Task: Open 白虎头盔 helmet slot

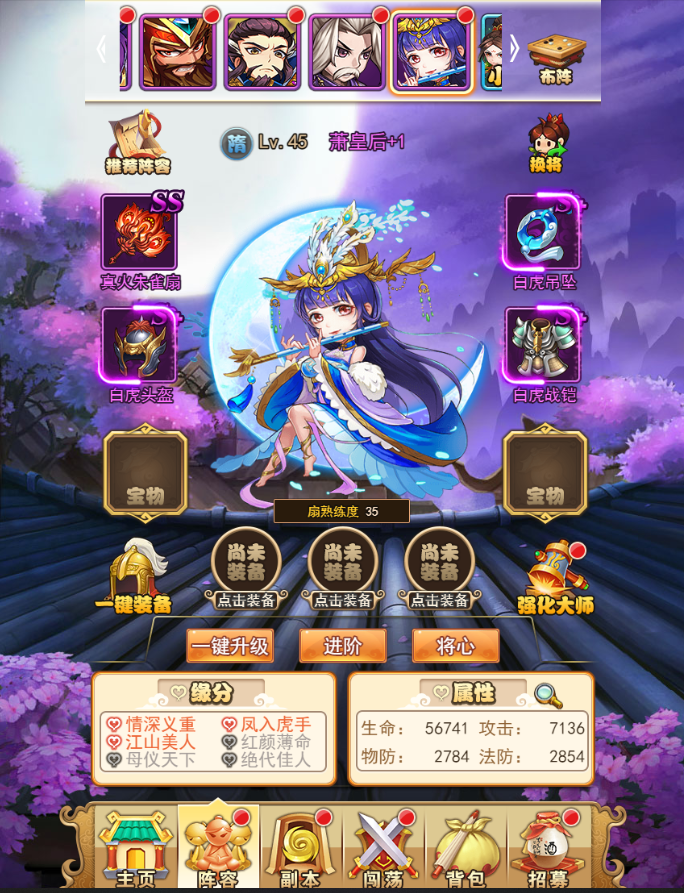Action: coord(139,346)
